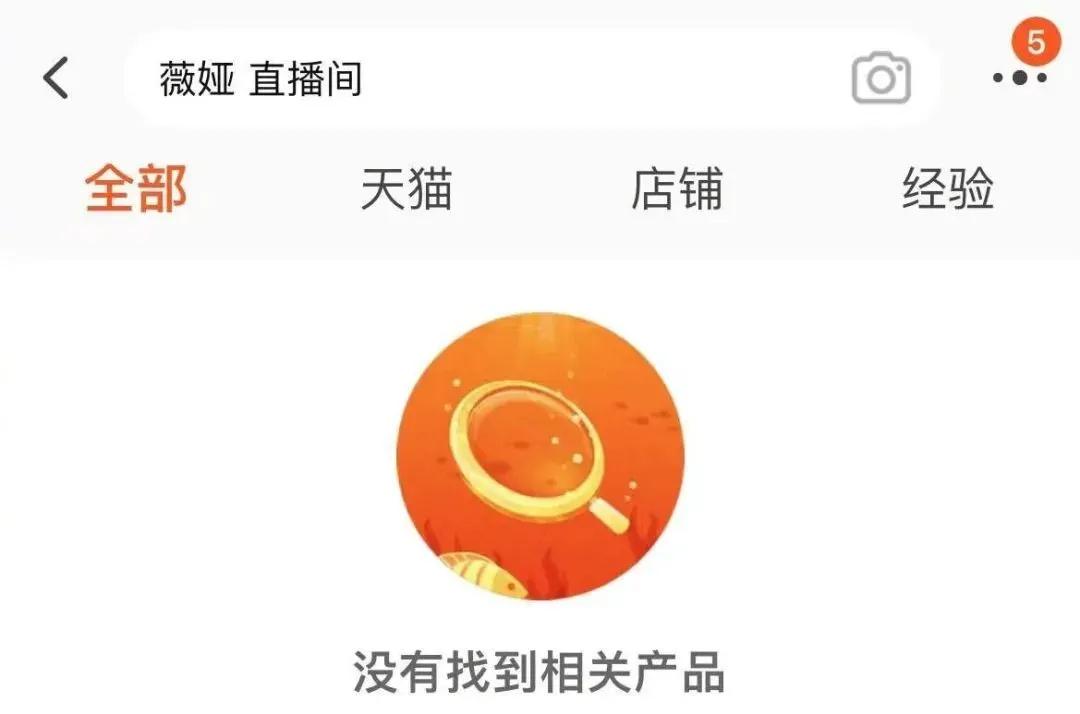Go back using the back arrow
The width and height of the screenshot is (1080, 714).
[x=57, y=78]
